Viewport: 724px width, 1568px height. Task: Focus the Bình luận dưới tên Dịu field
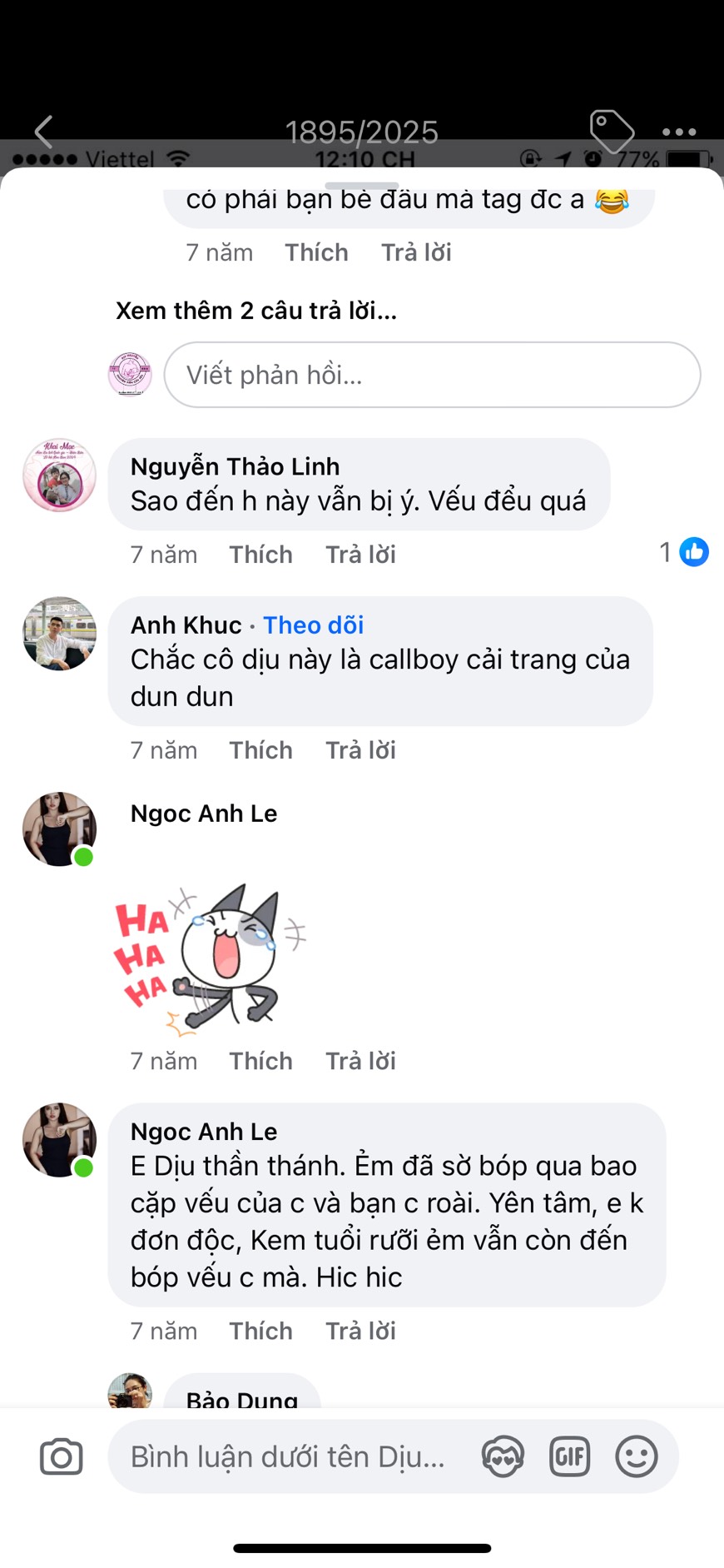click(288, 1456)
